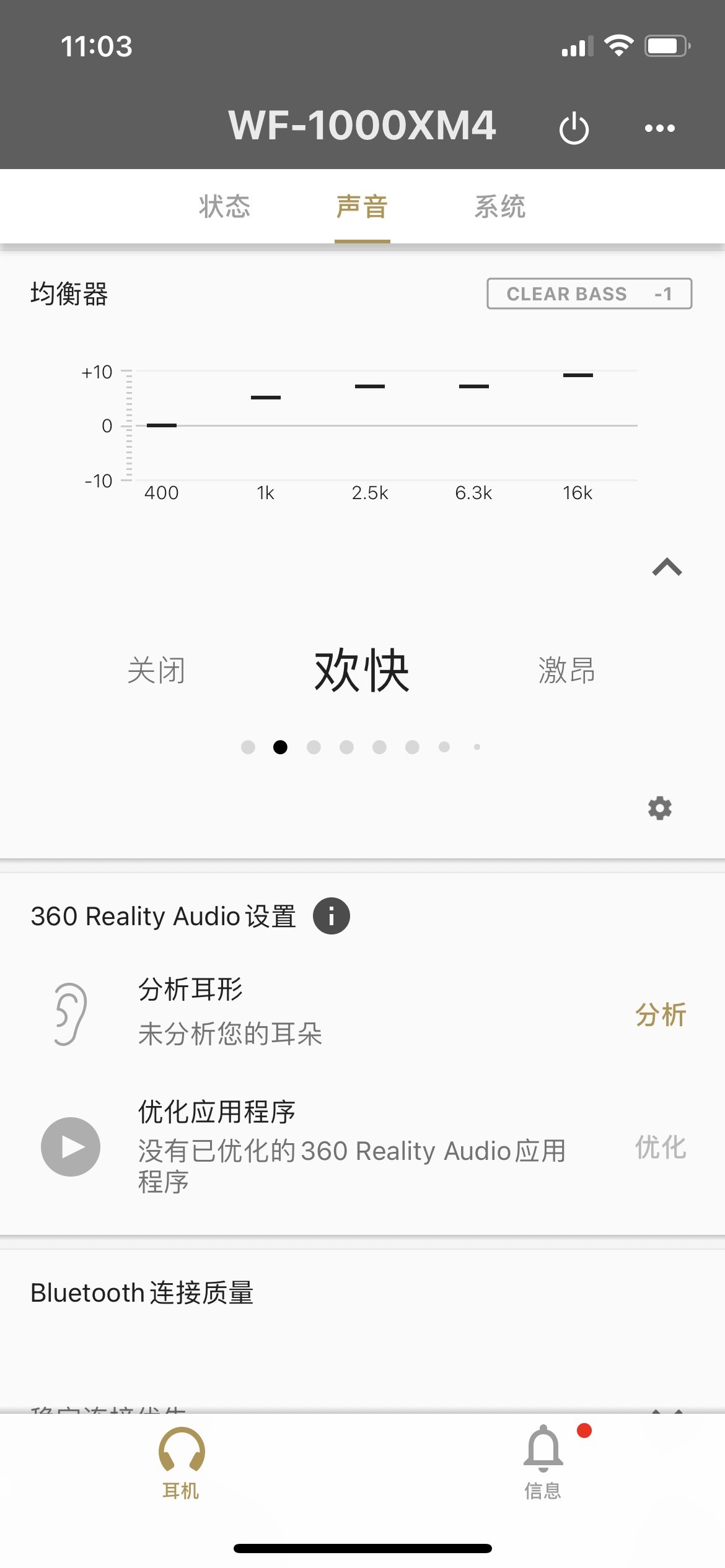The image size is (725, 1568).
Task: Adjust the 400Hz equalizer band slider
Action: 162,425
